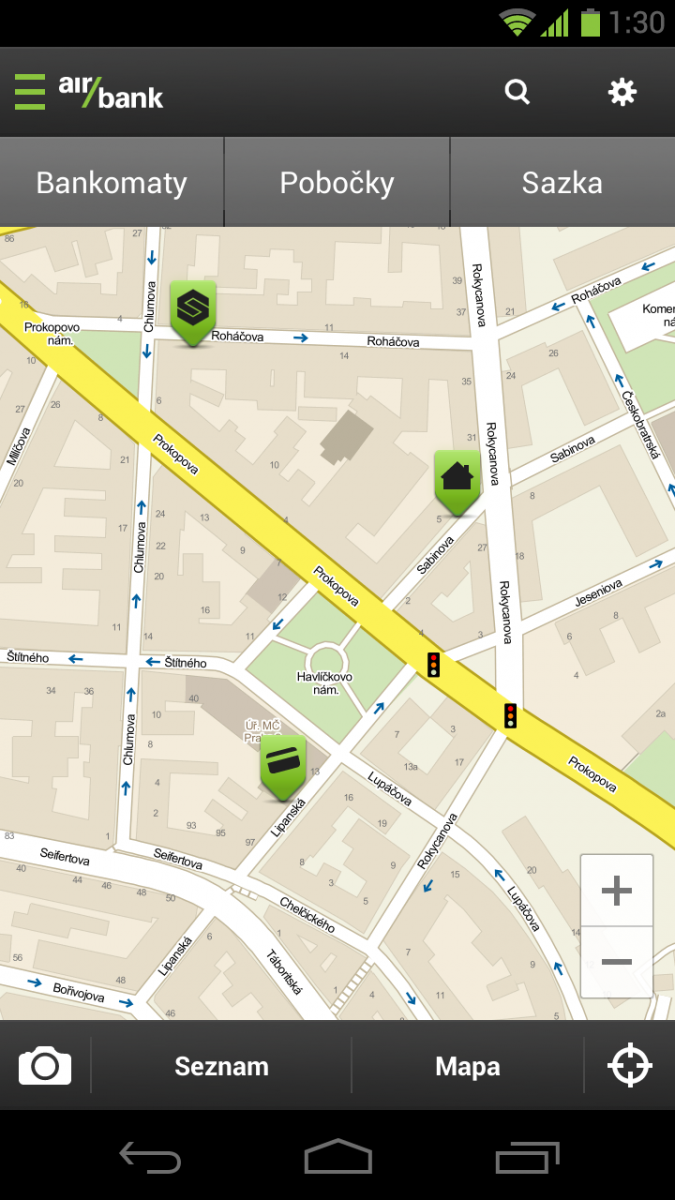This screenshot has width=675, height=1200.
Task: Switch to Mapa view
Action: click(x=467, y=1066)
